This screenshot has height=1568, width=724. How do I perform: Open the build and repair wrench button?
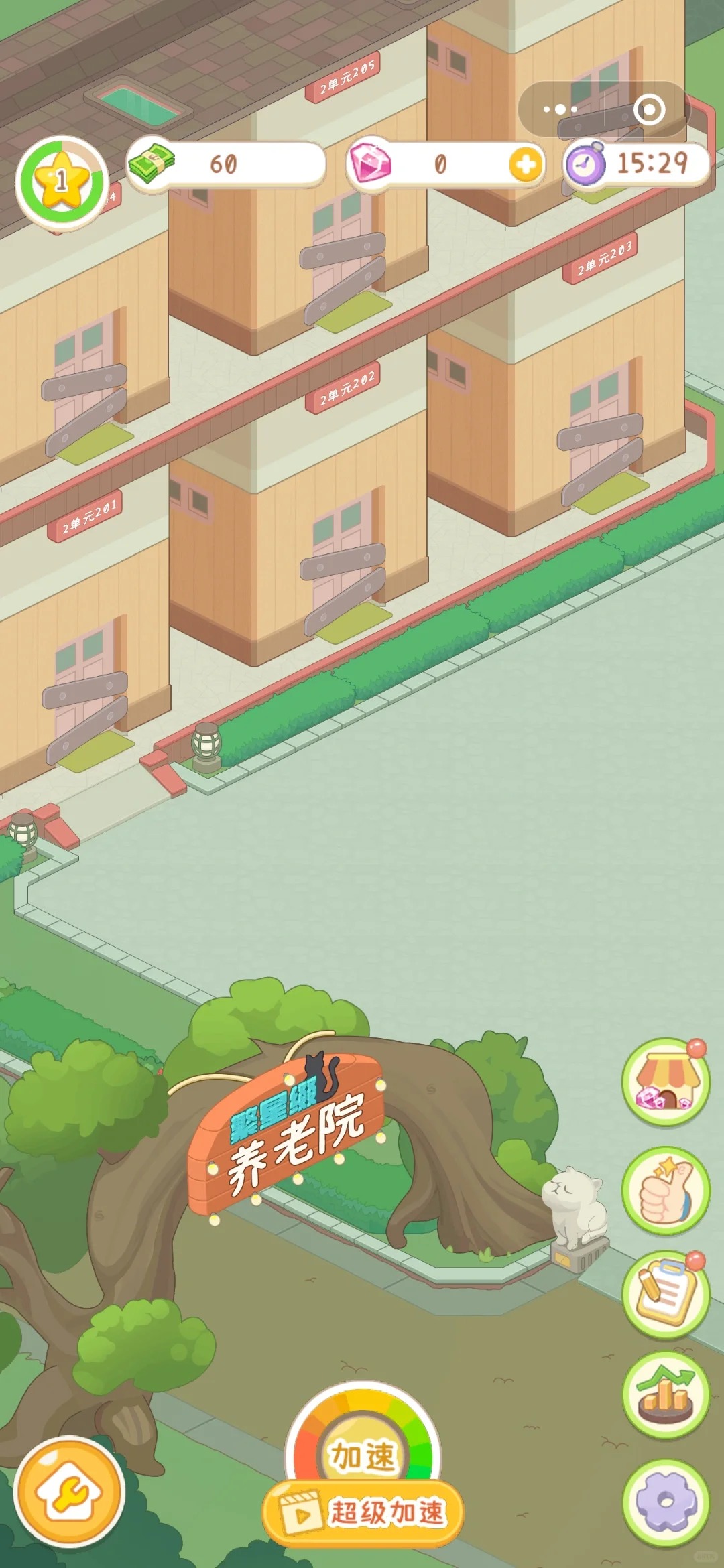69,1492
